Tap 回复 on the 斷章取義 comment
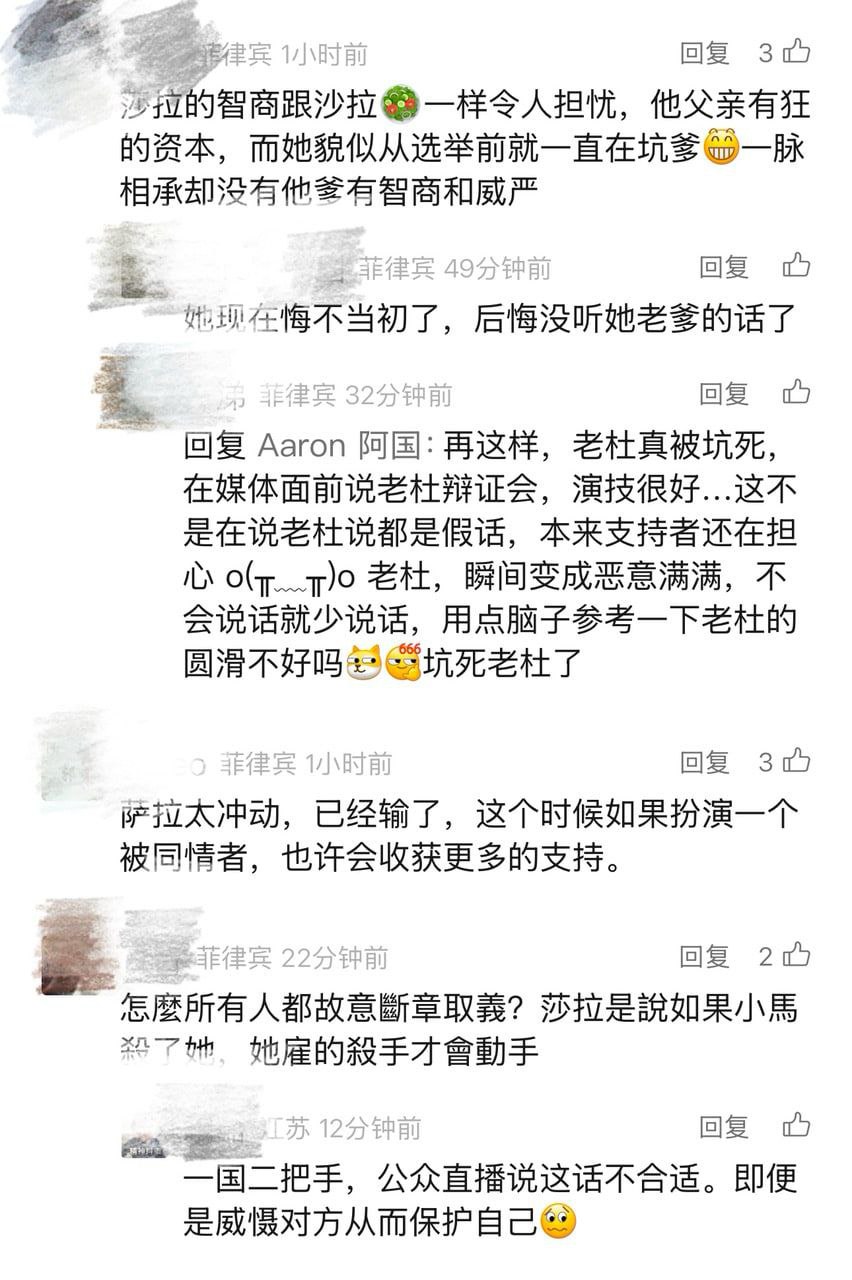This screenshot has width=852, height=1280. (705, 956)
